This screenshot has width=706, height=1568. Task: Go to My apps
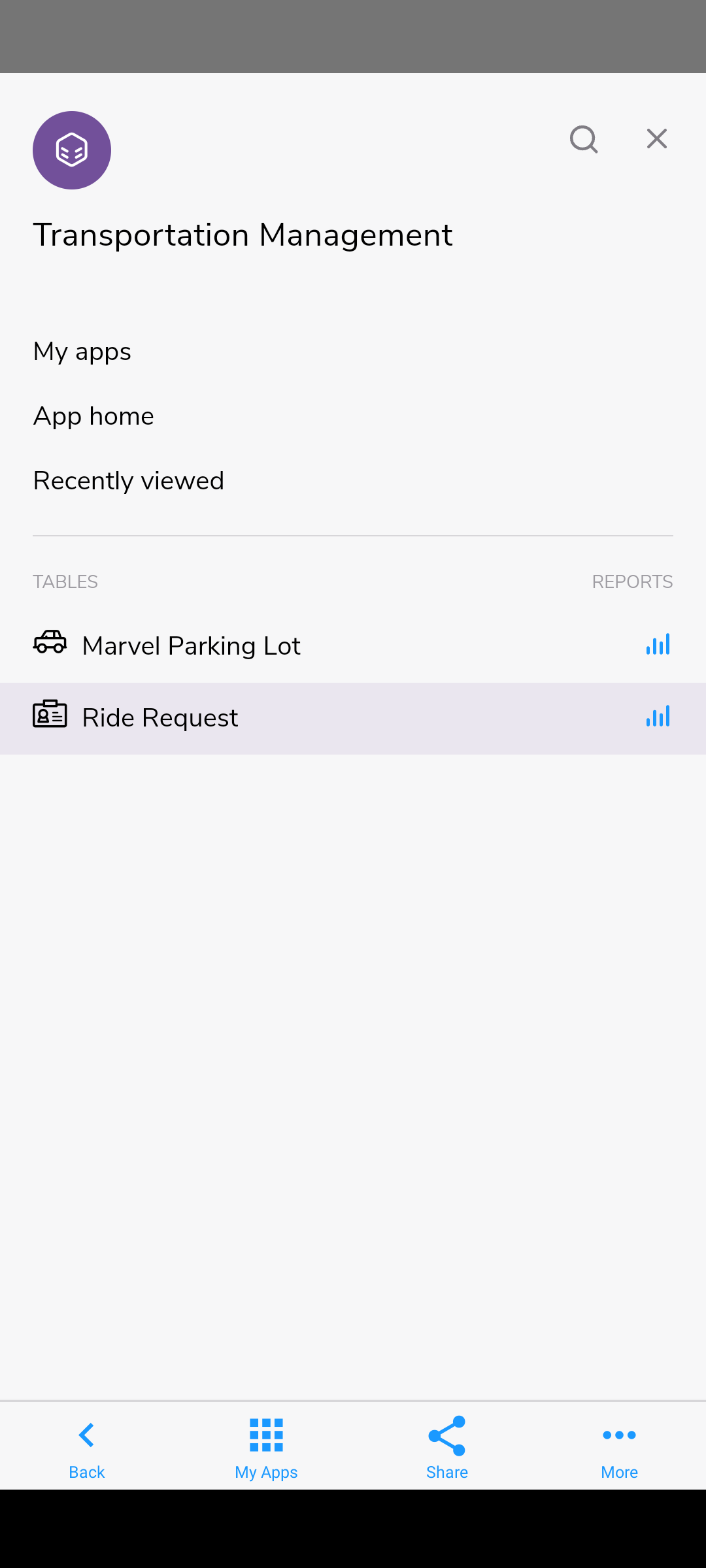82,351
